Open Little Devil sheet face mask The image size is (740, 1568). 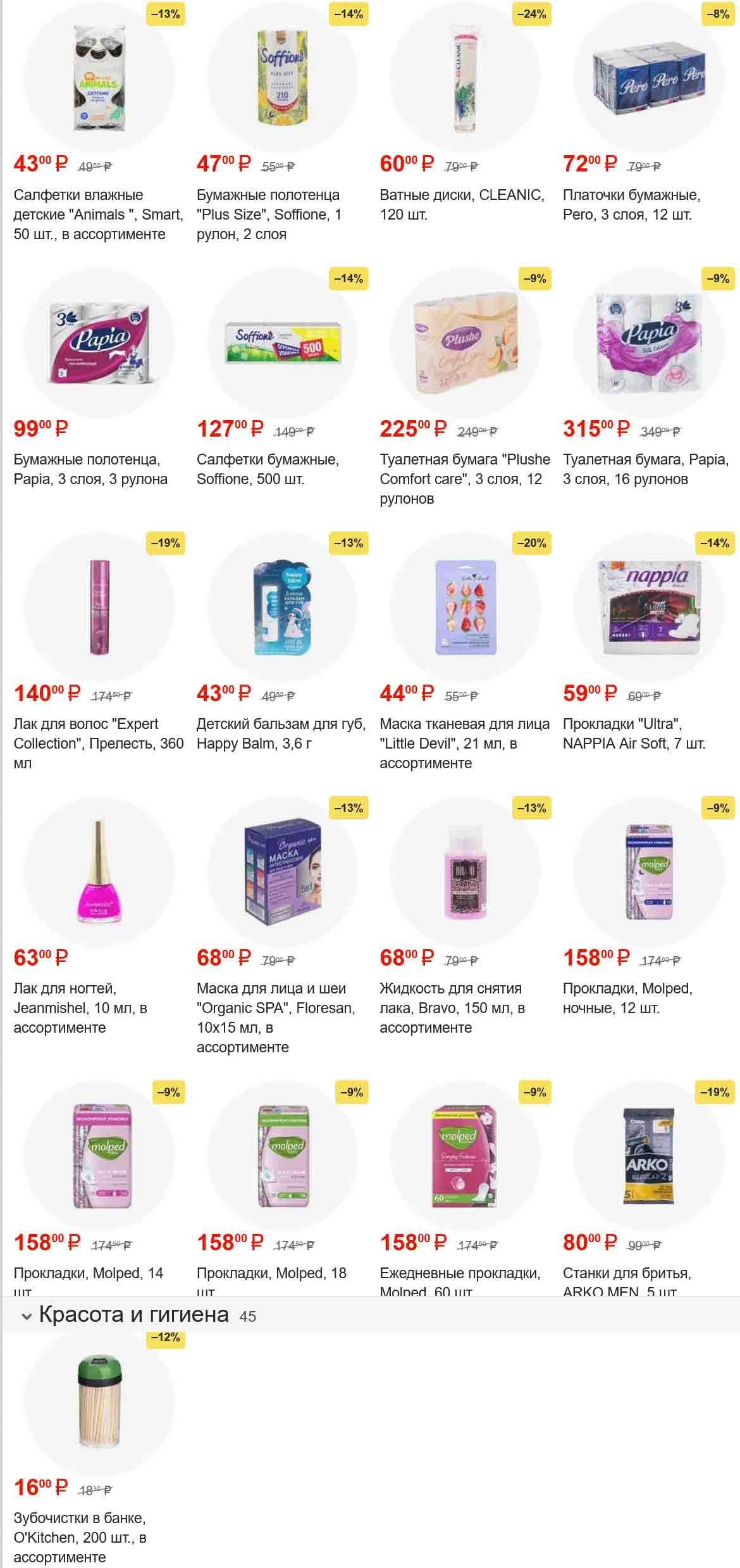click(465, 607)
